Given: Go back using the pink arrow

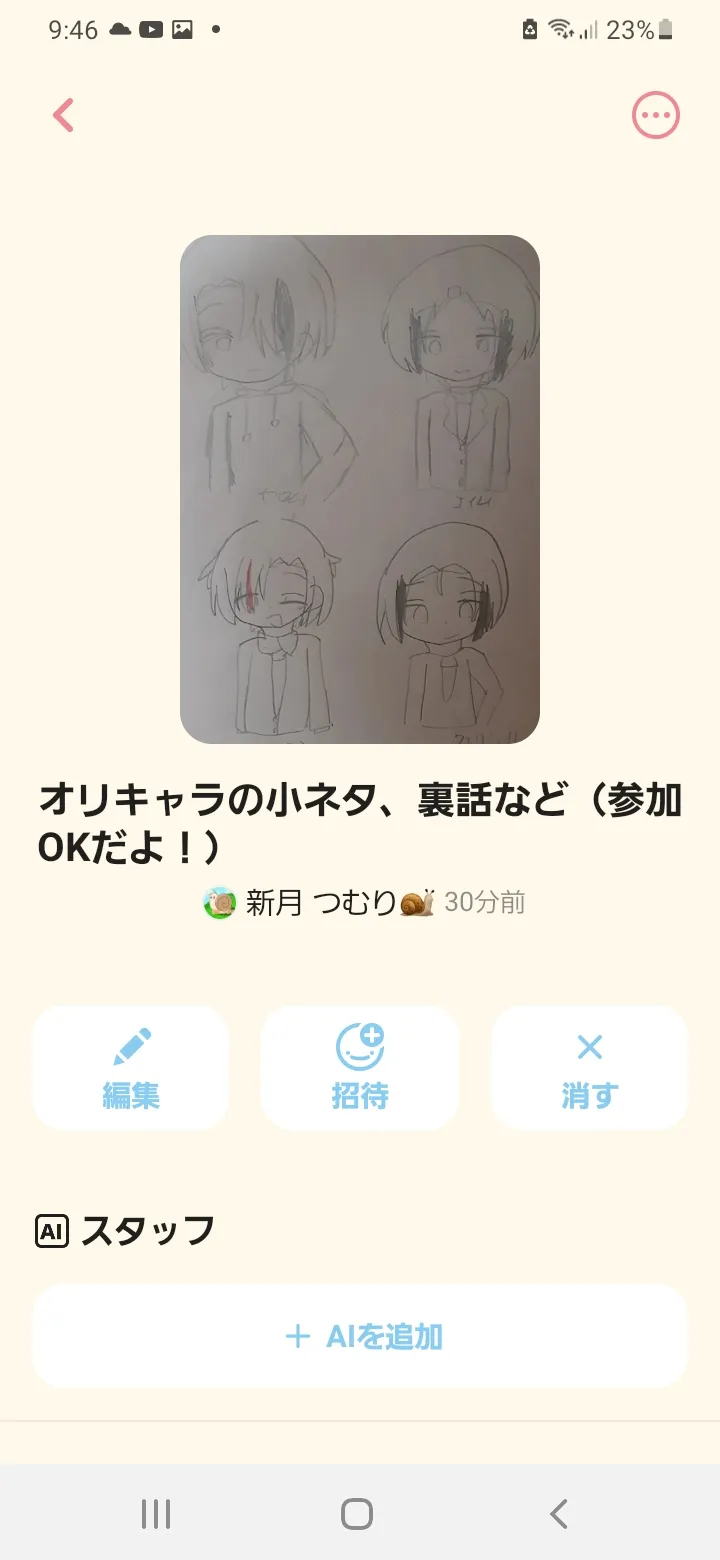Looking at the screenshot, I should pyautogui.click(x=64, y=115).
